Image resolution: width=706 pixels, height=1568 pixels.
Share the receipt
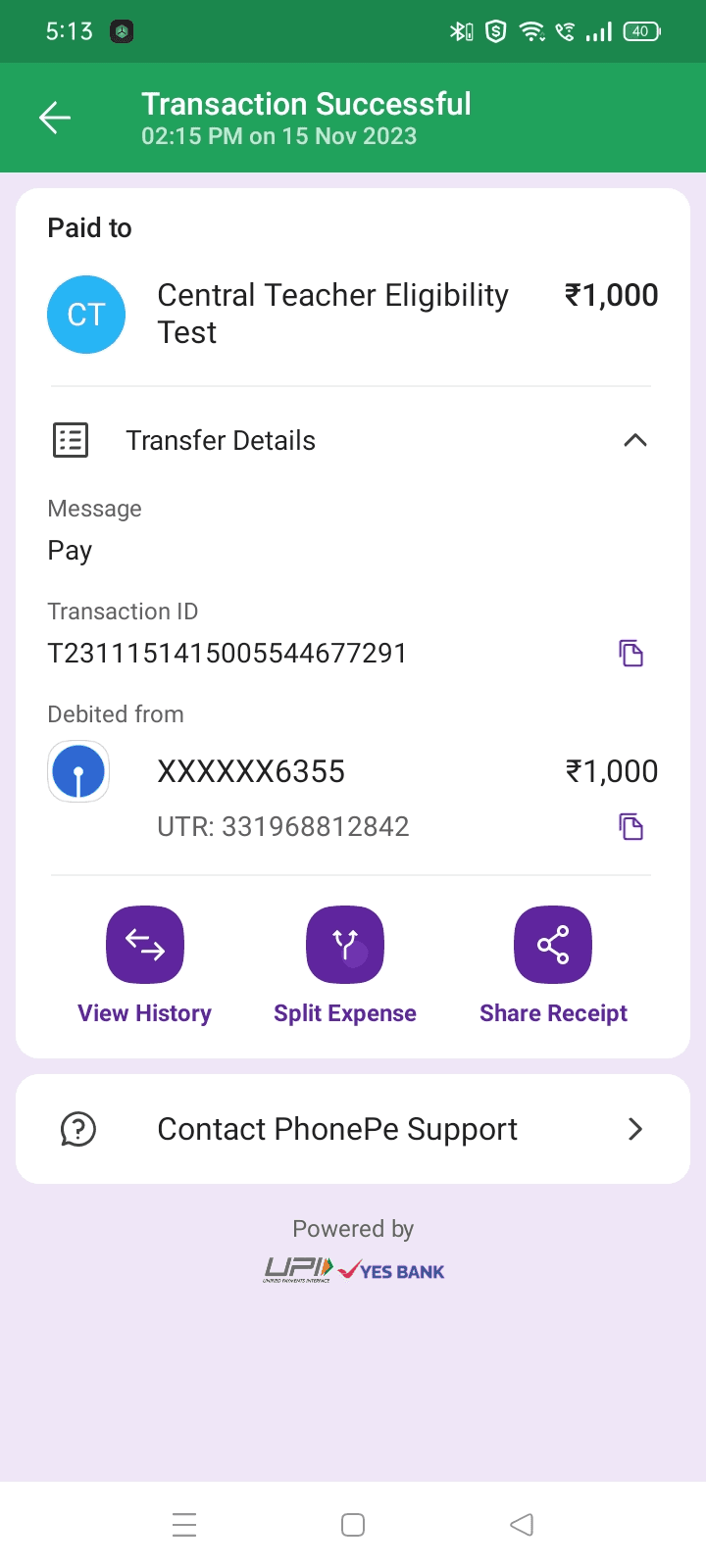coord(553,965)
